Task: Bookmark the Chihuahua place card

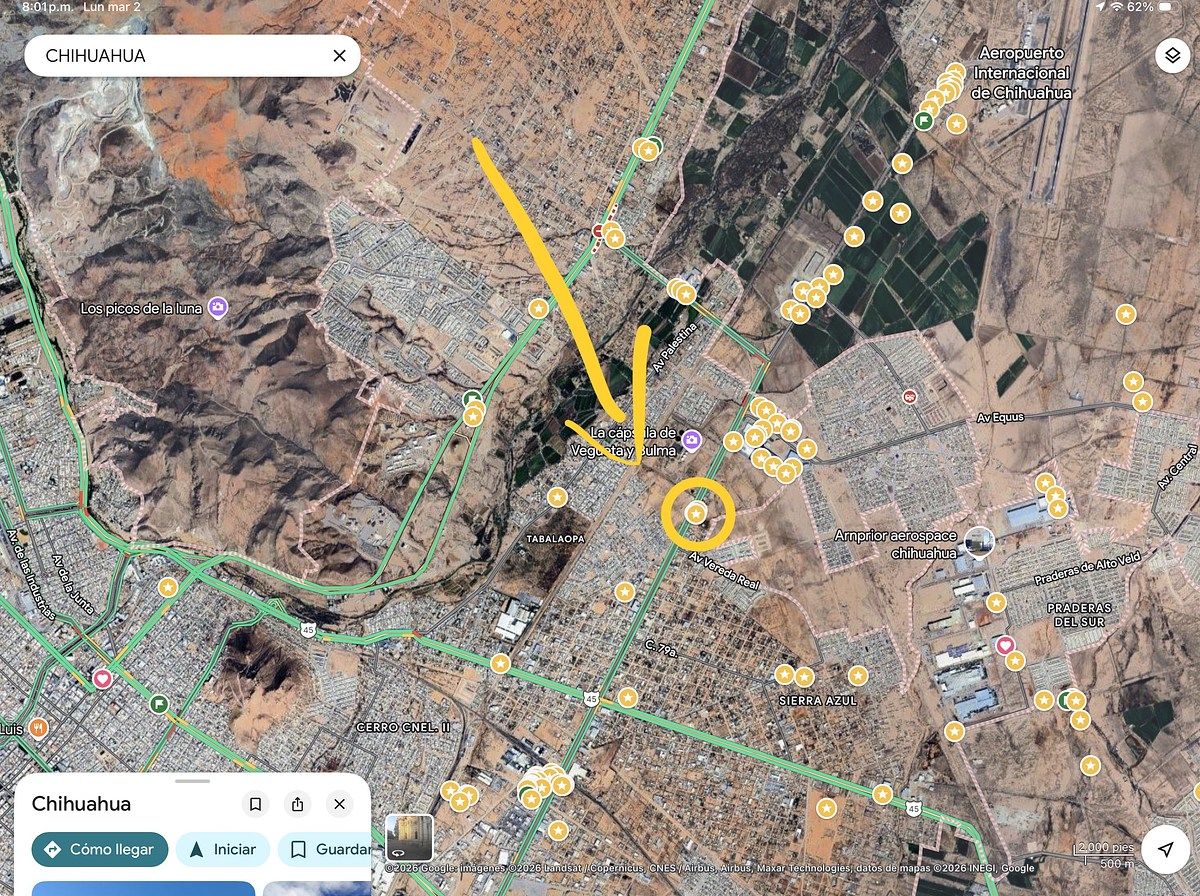Action: [x=255, y=804]
